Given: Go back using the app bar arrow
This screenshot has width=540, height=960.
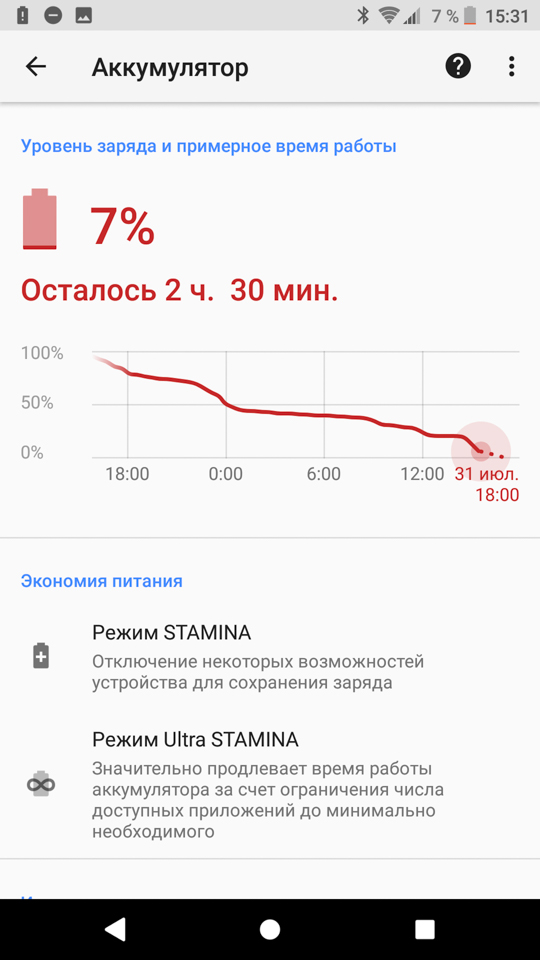Looking at the screenshot, I should point(36,66).
